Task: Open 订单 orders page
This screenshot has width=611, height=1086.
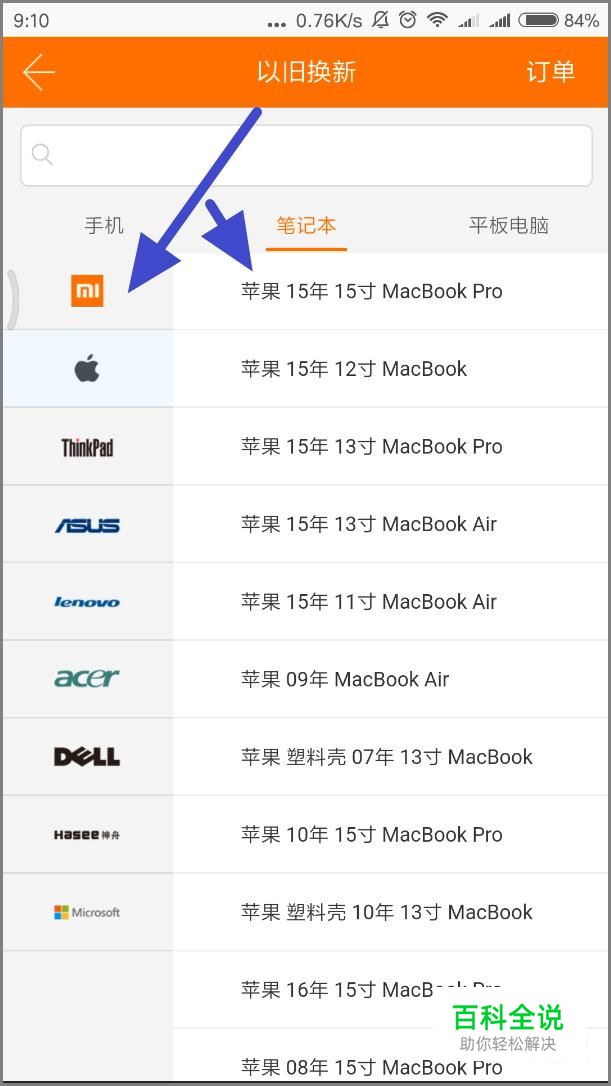Action: (550, 72)
